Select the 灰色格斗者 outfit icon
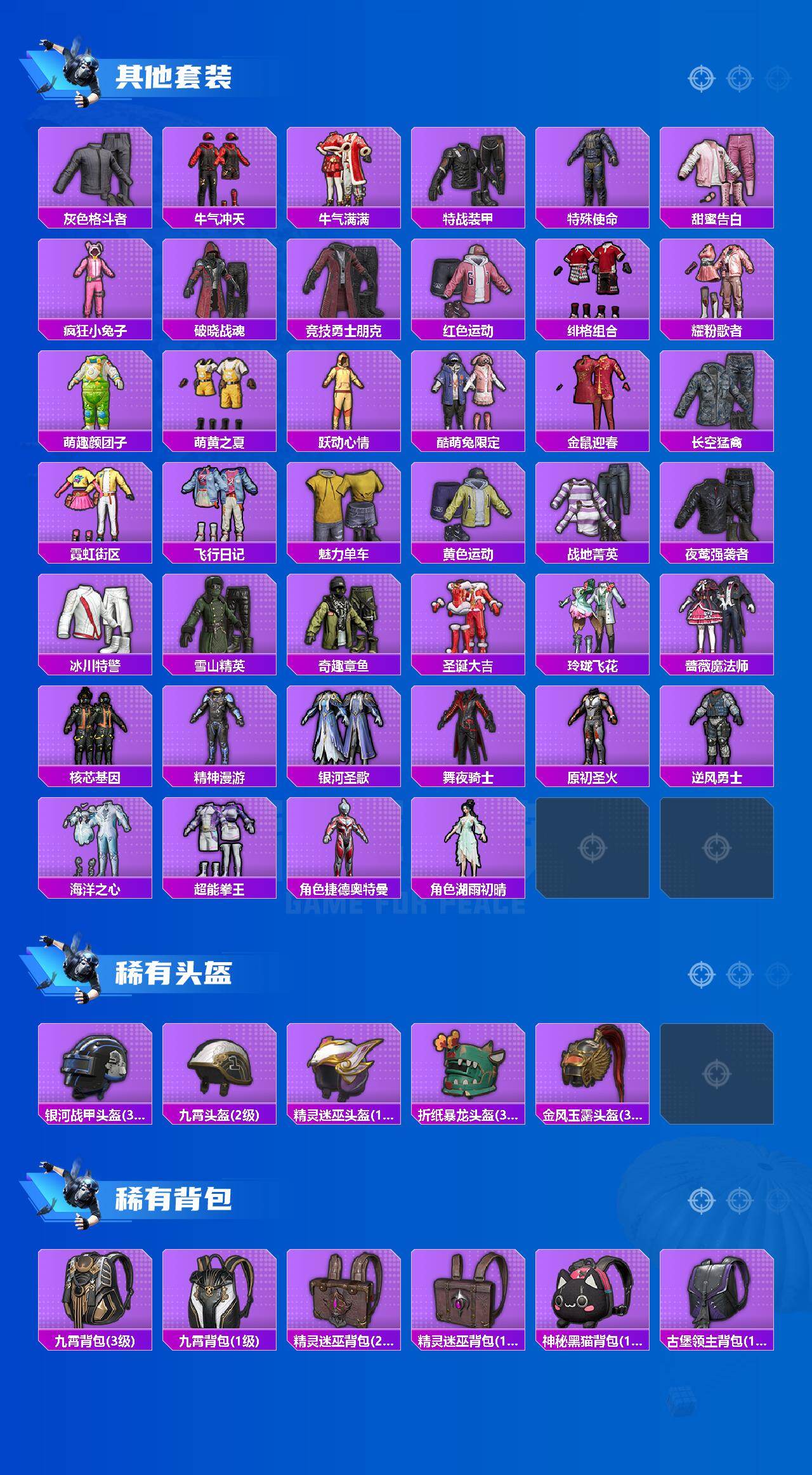The height and width of the screenshot is (1475, 812). click(x=95, y=168)
